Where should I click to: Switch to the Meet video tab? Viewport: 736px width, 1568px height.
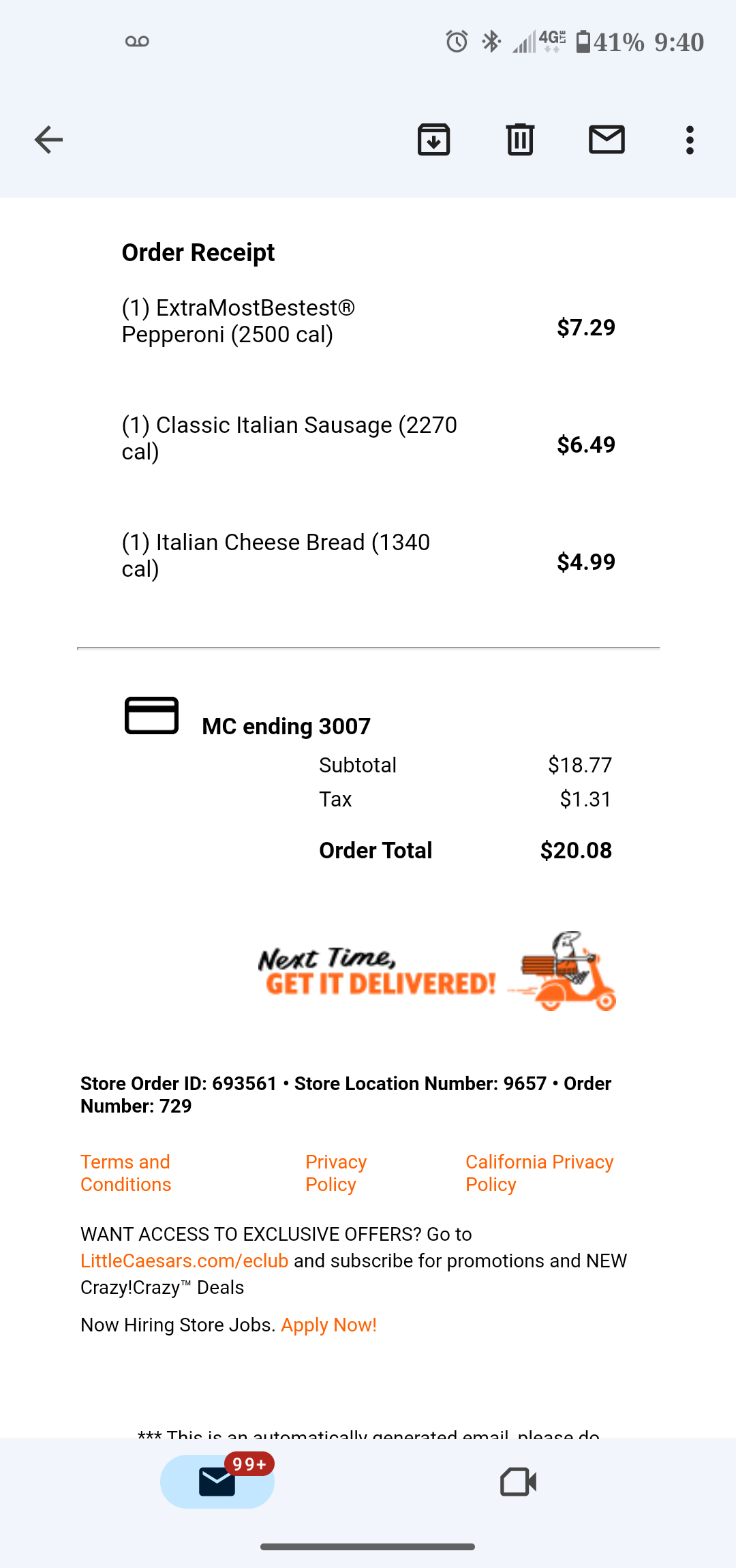pos(518,1481)
